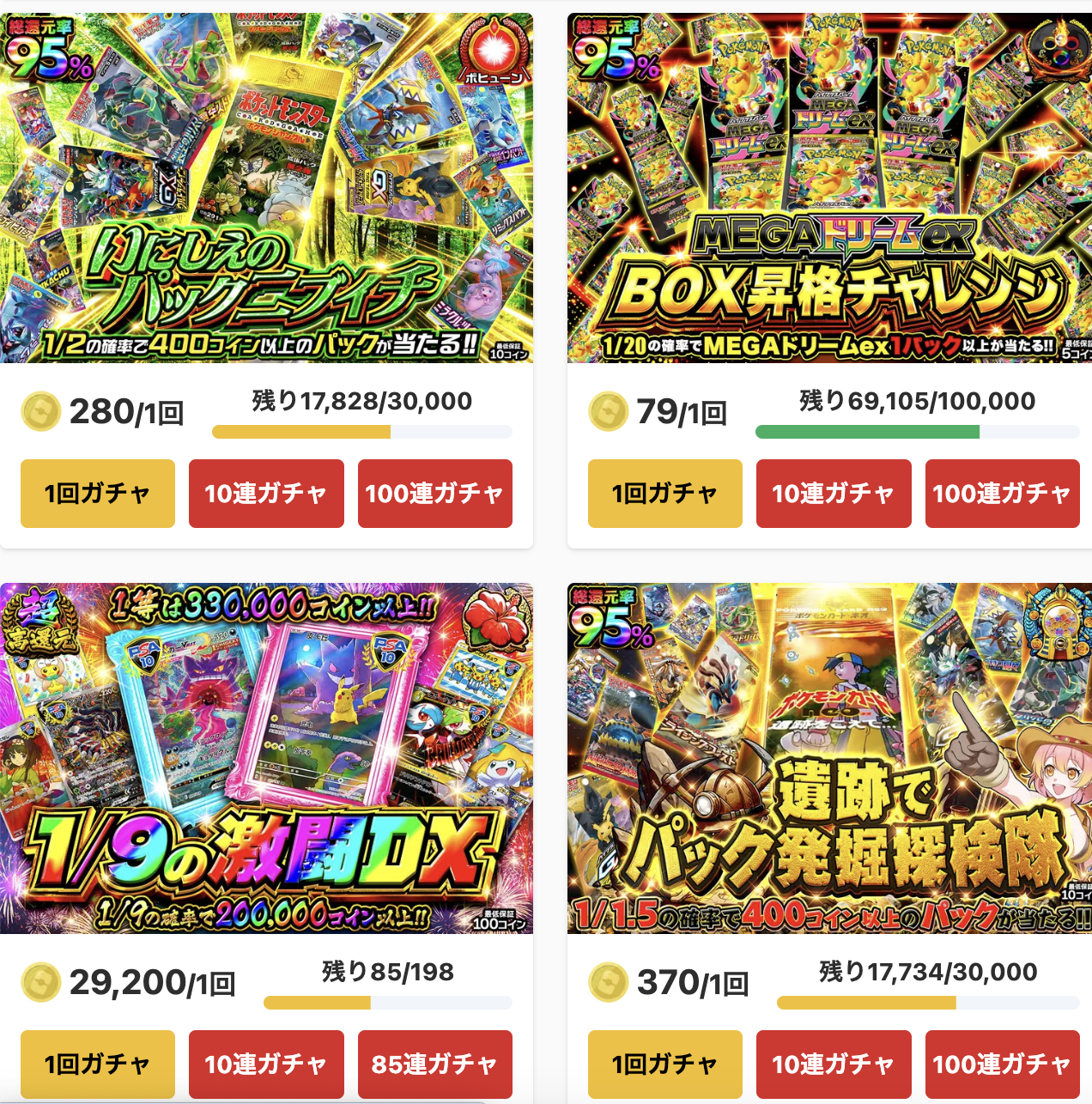Tap 100連ガチャ for いにしえのパックニブイチ
1092x1104 pixels.
[x=434, y=494]
